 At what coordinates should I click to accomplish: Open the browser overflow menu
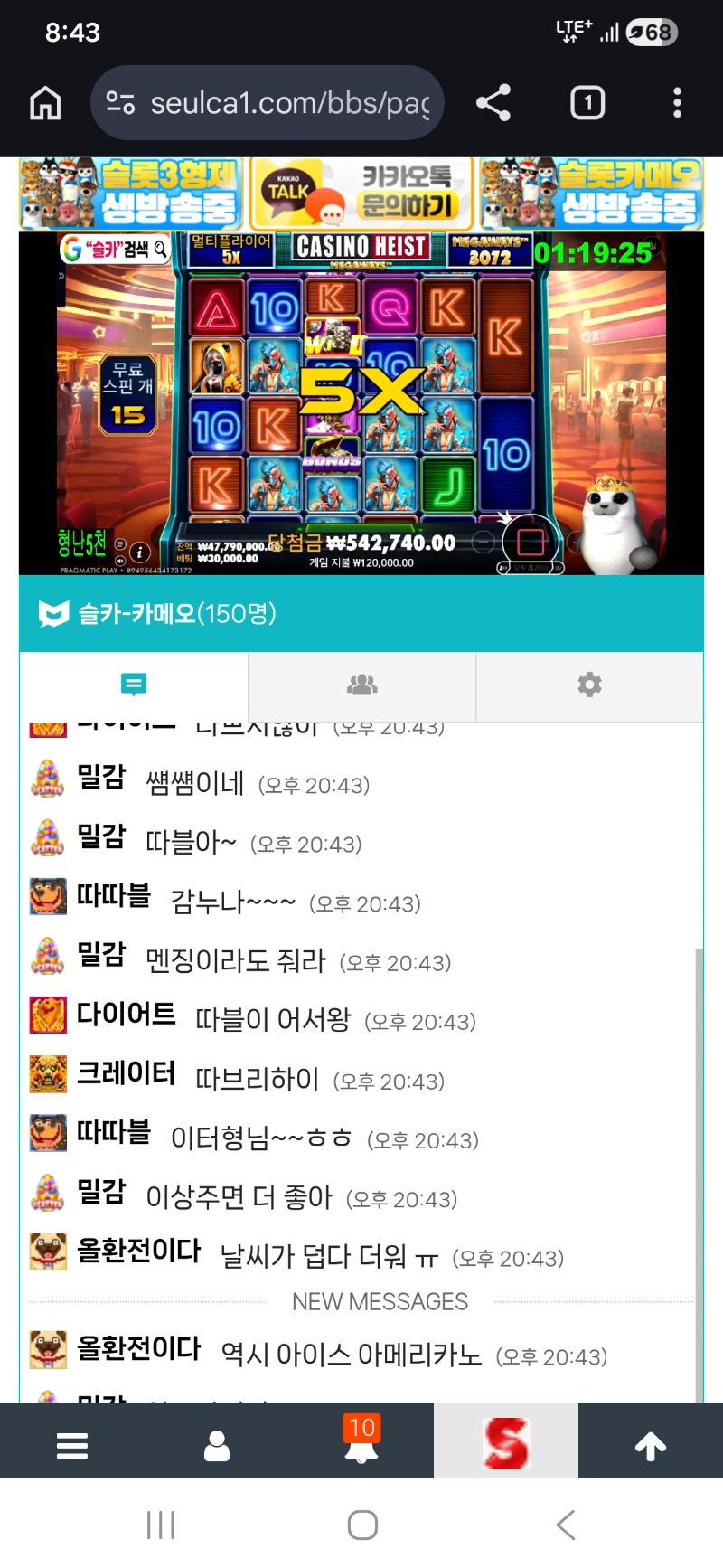pos(677,103)
